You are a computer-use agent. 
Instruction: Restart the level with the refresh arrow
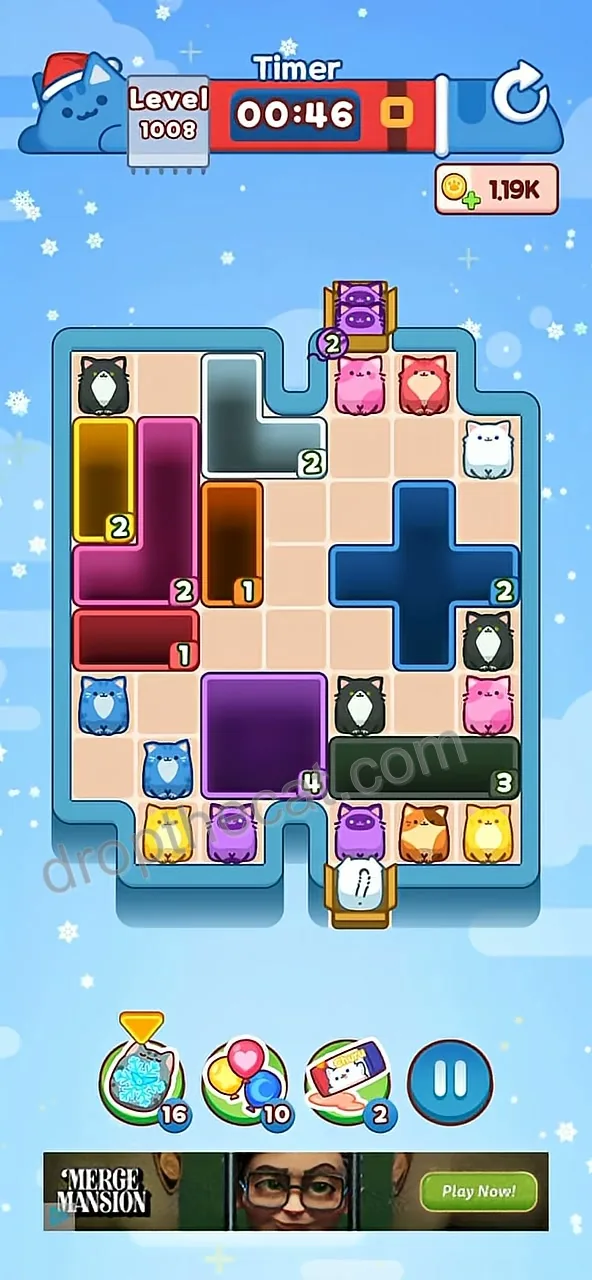(521, 95)
